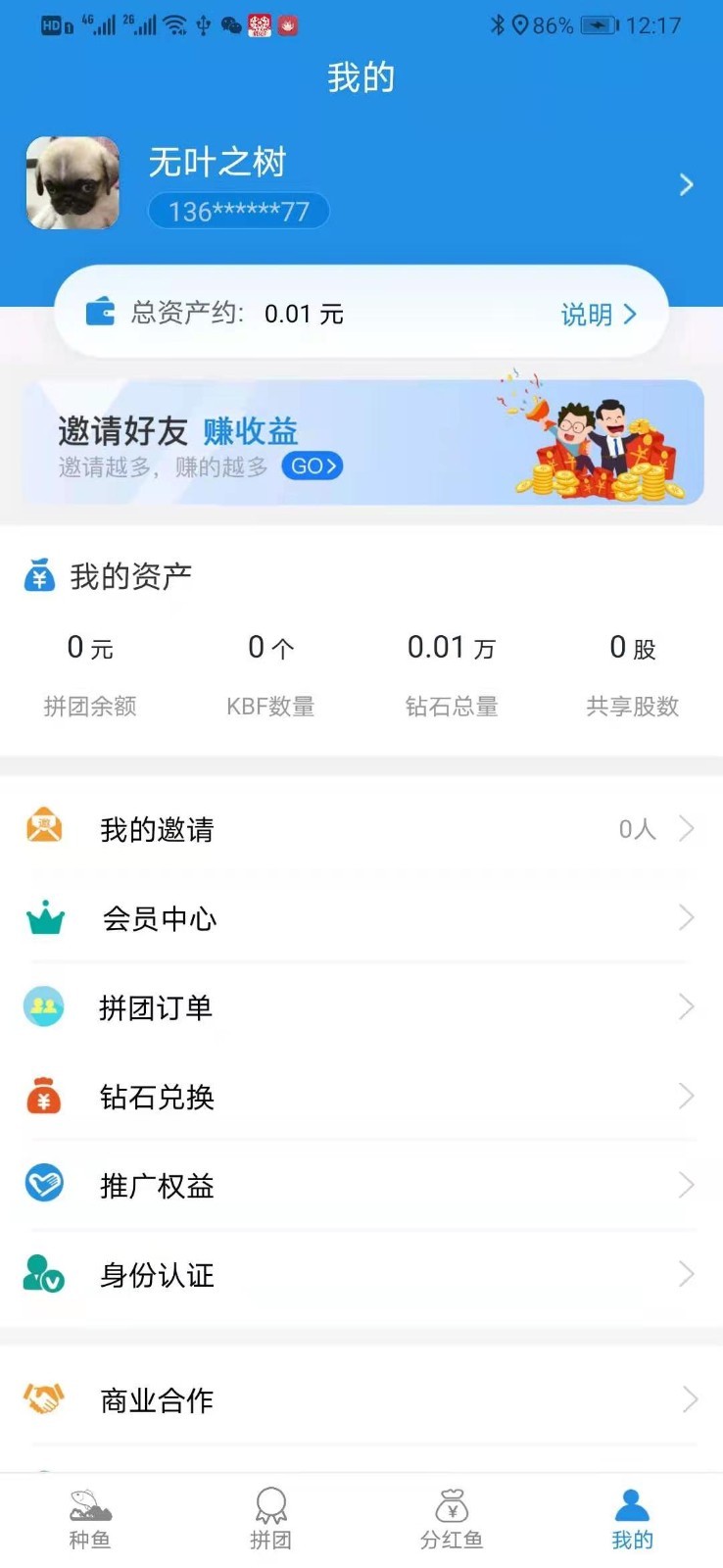Switch to the 分红鱼 tab
The image size is (723, 1568).
[452, 1520]
